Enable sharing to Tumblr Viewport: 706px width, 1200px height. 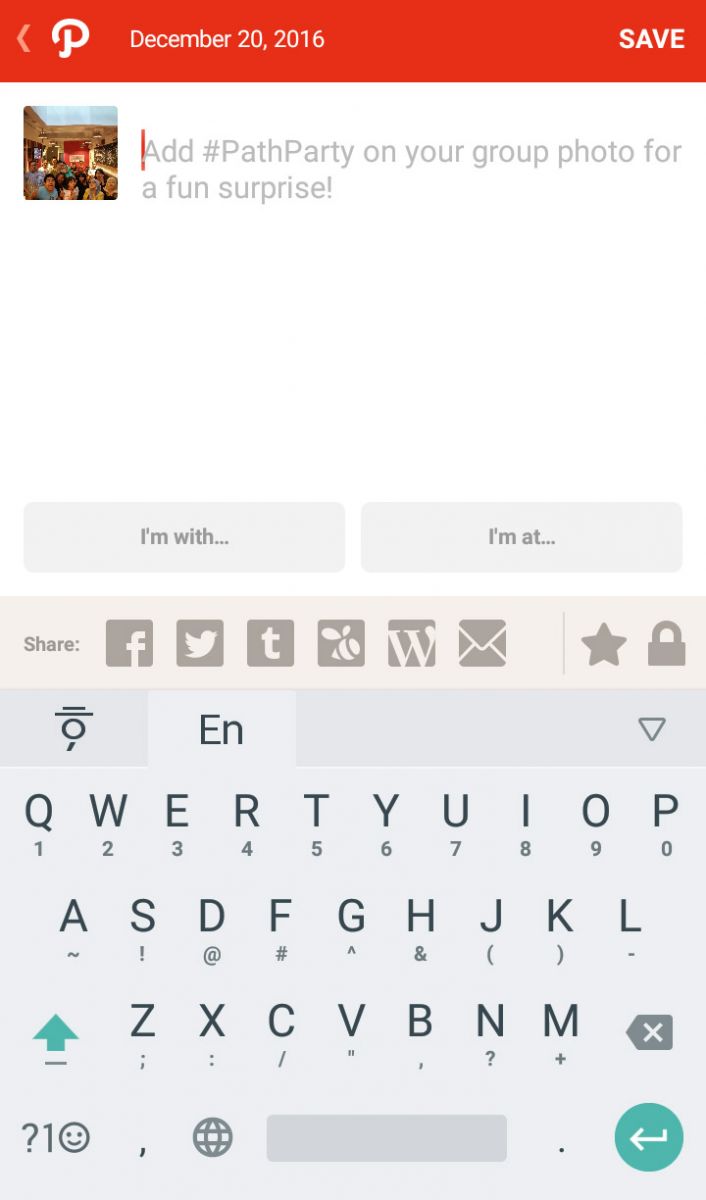[270, 643]
